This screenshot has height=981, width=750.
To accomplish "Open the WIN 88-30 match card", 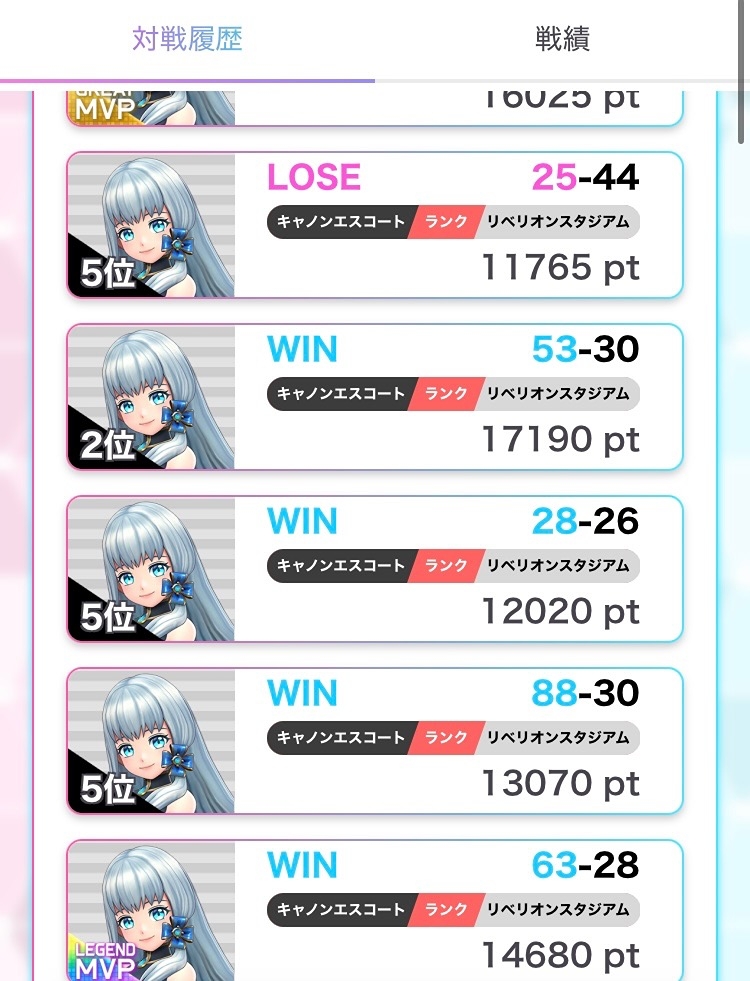I will (374, 741).
